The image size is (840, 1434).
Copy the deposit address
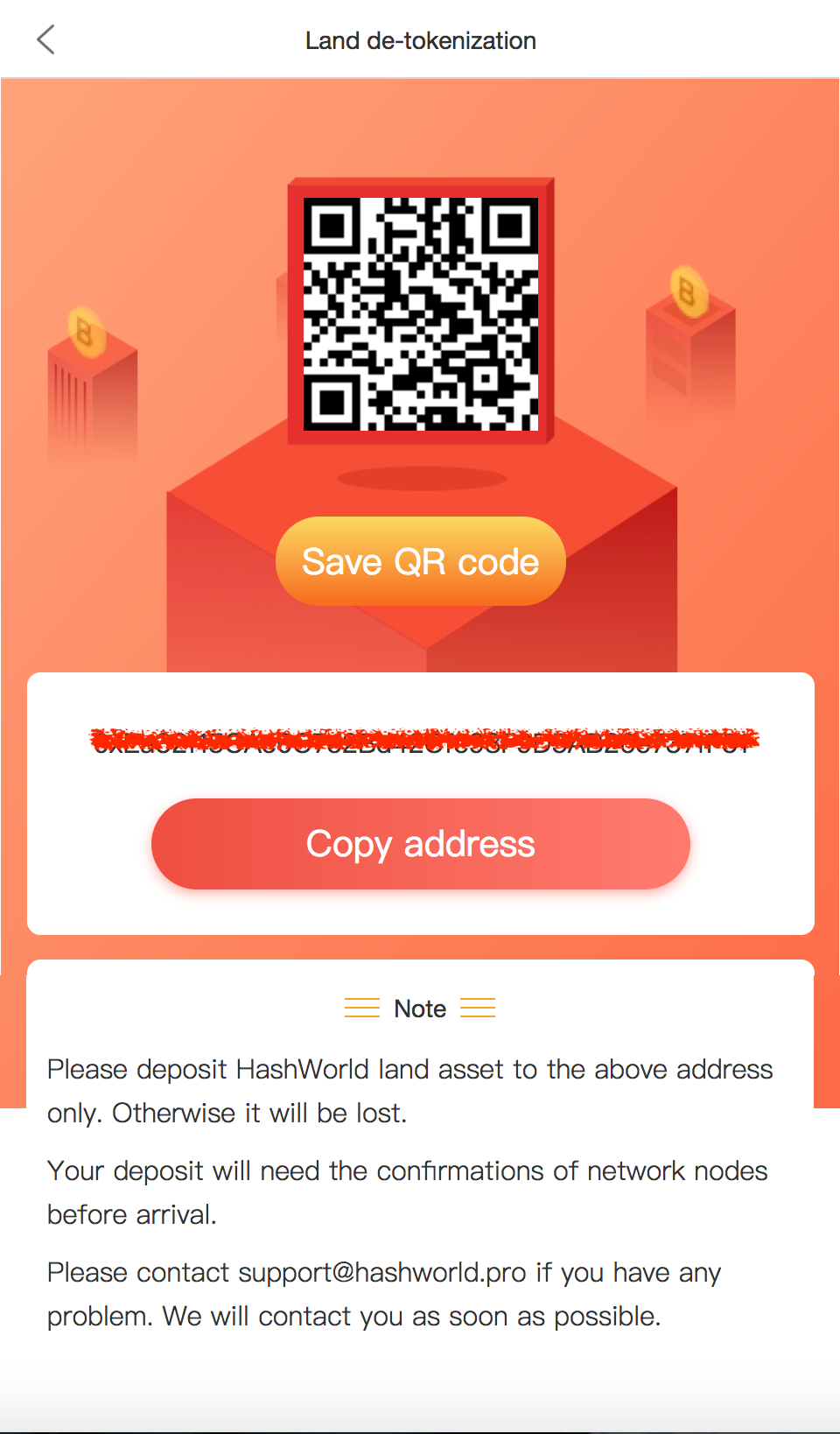point(420,844)
